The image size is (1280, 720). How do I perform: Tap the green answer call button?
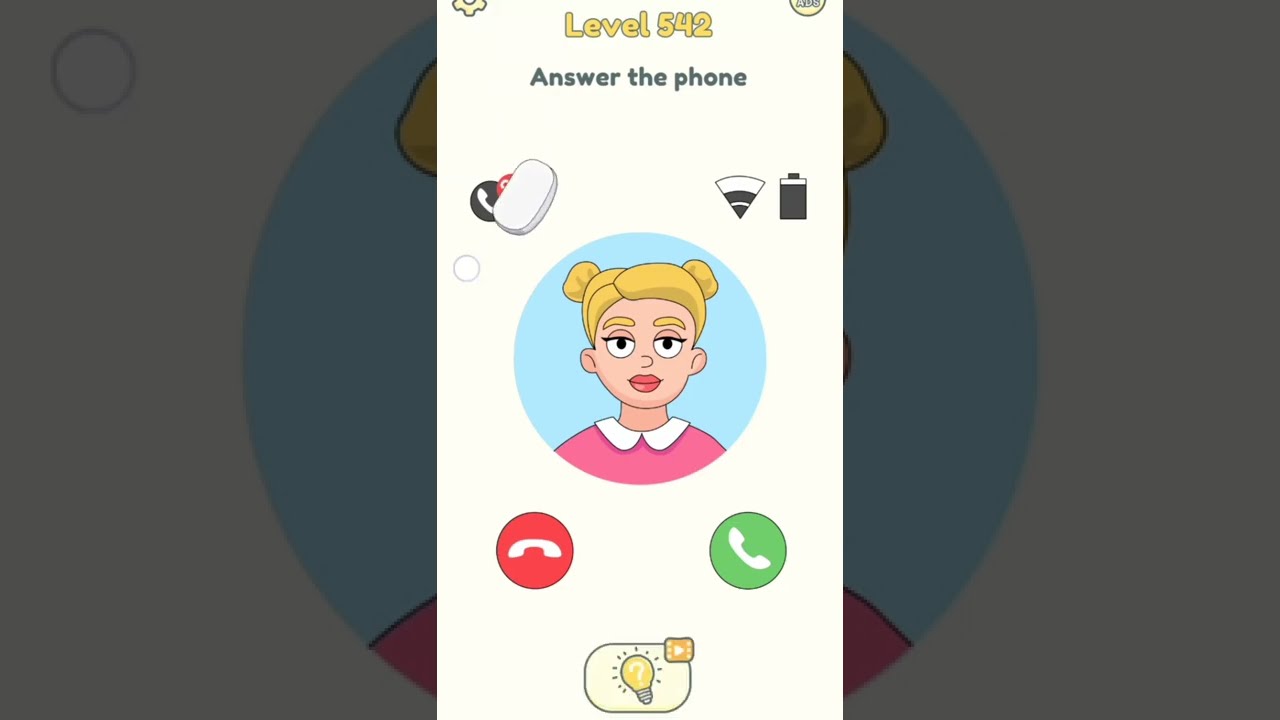[747, 550]
